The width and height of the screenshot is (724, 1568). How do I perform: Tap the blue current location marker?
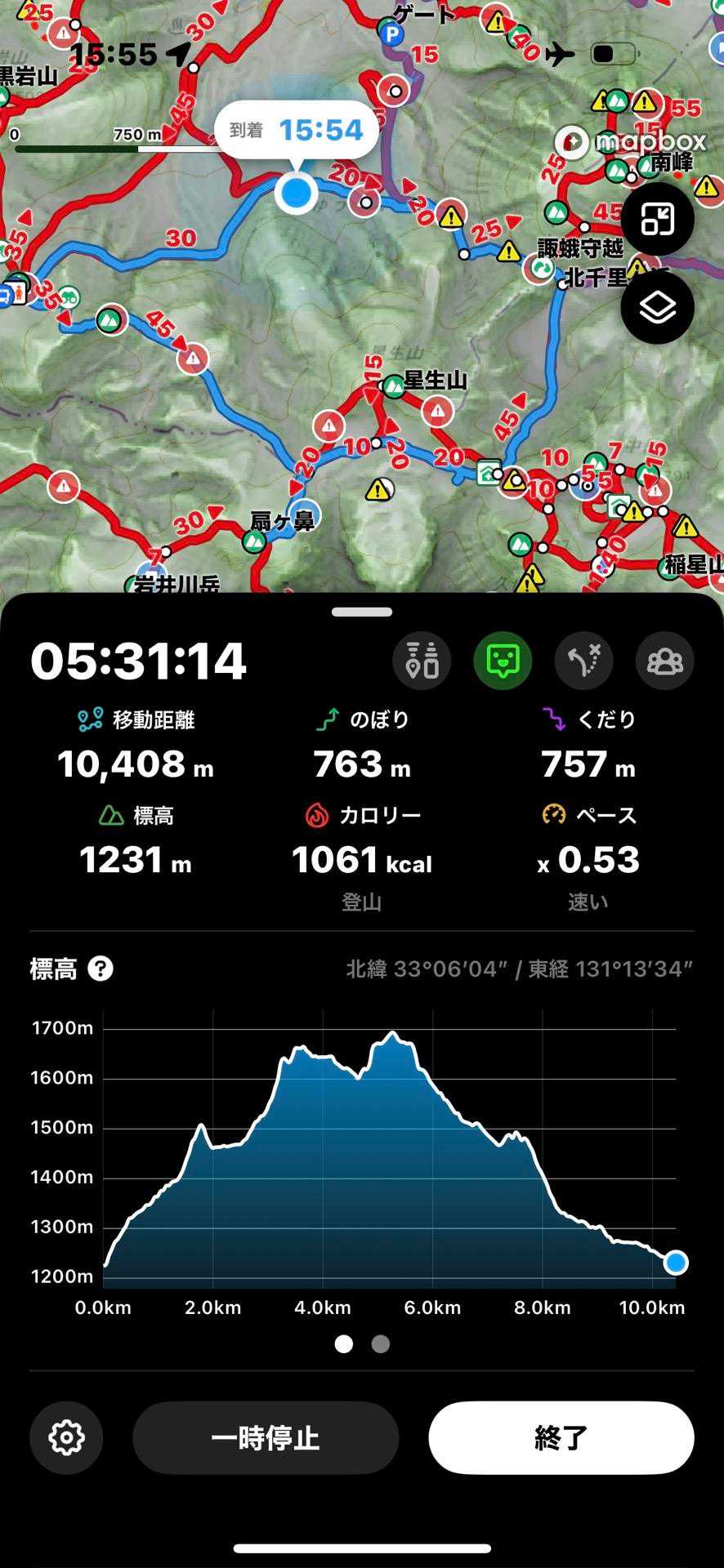(x=295, y=194)
